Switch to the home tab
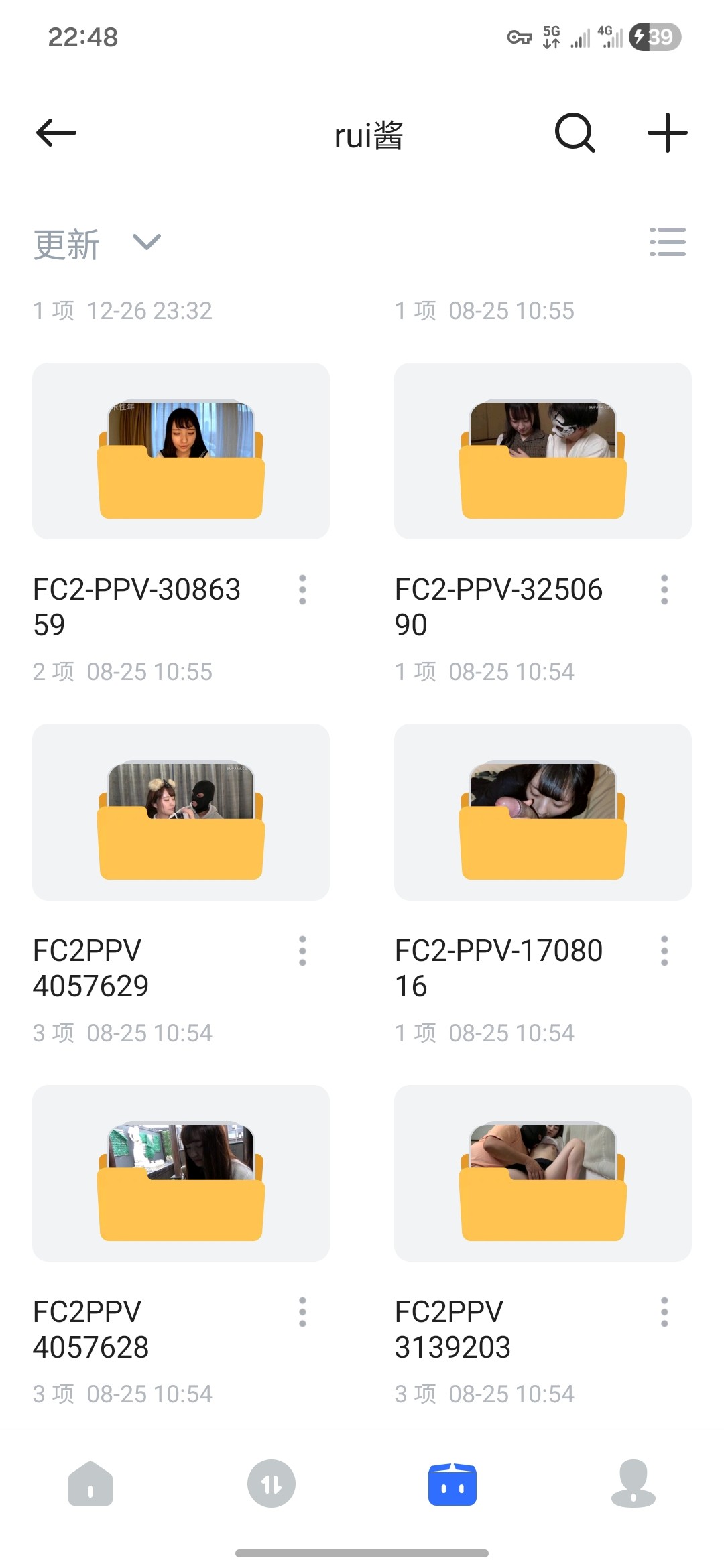The width and height of the screenshot is (724, 1568). click(90, 1484)
